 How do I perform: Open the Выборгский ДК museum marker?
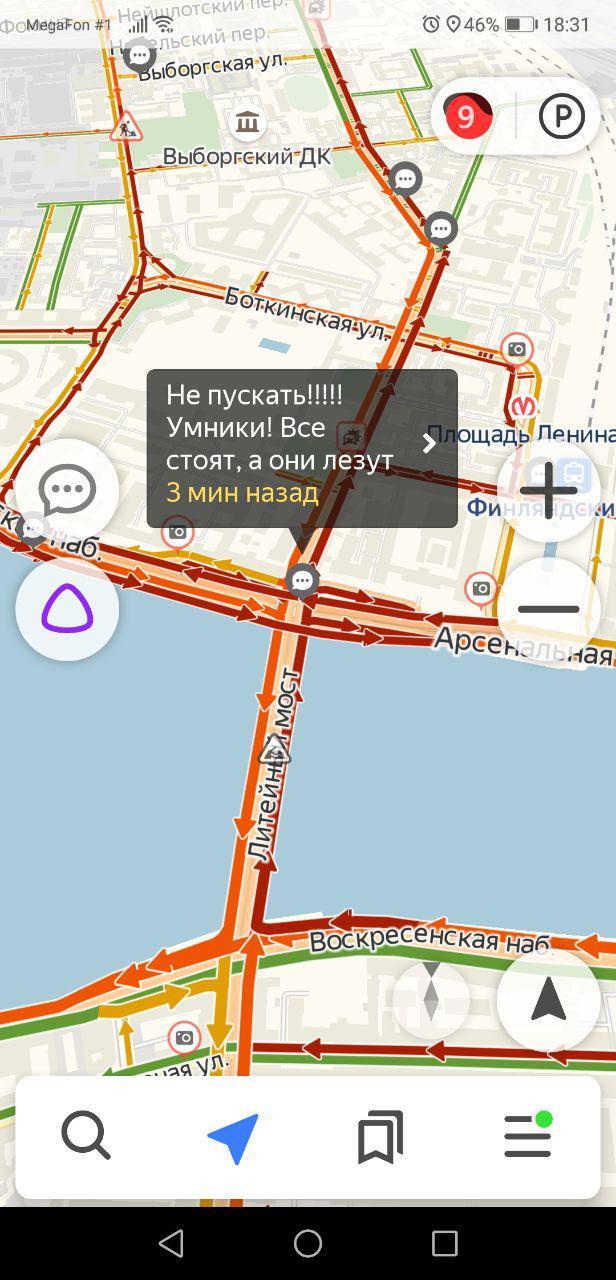(246, 123)
